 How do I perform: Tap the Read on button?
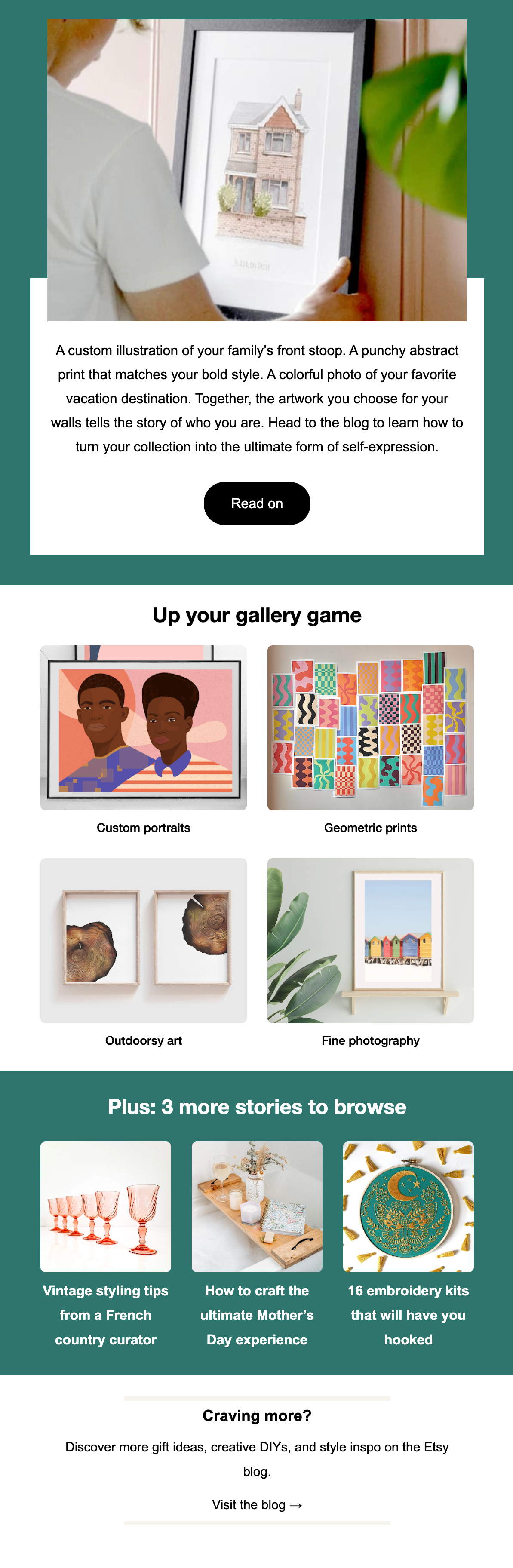coord(257,503)
